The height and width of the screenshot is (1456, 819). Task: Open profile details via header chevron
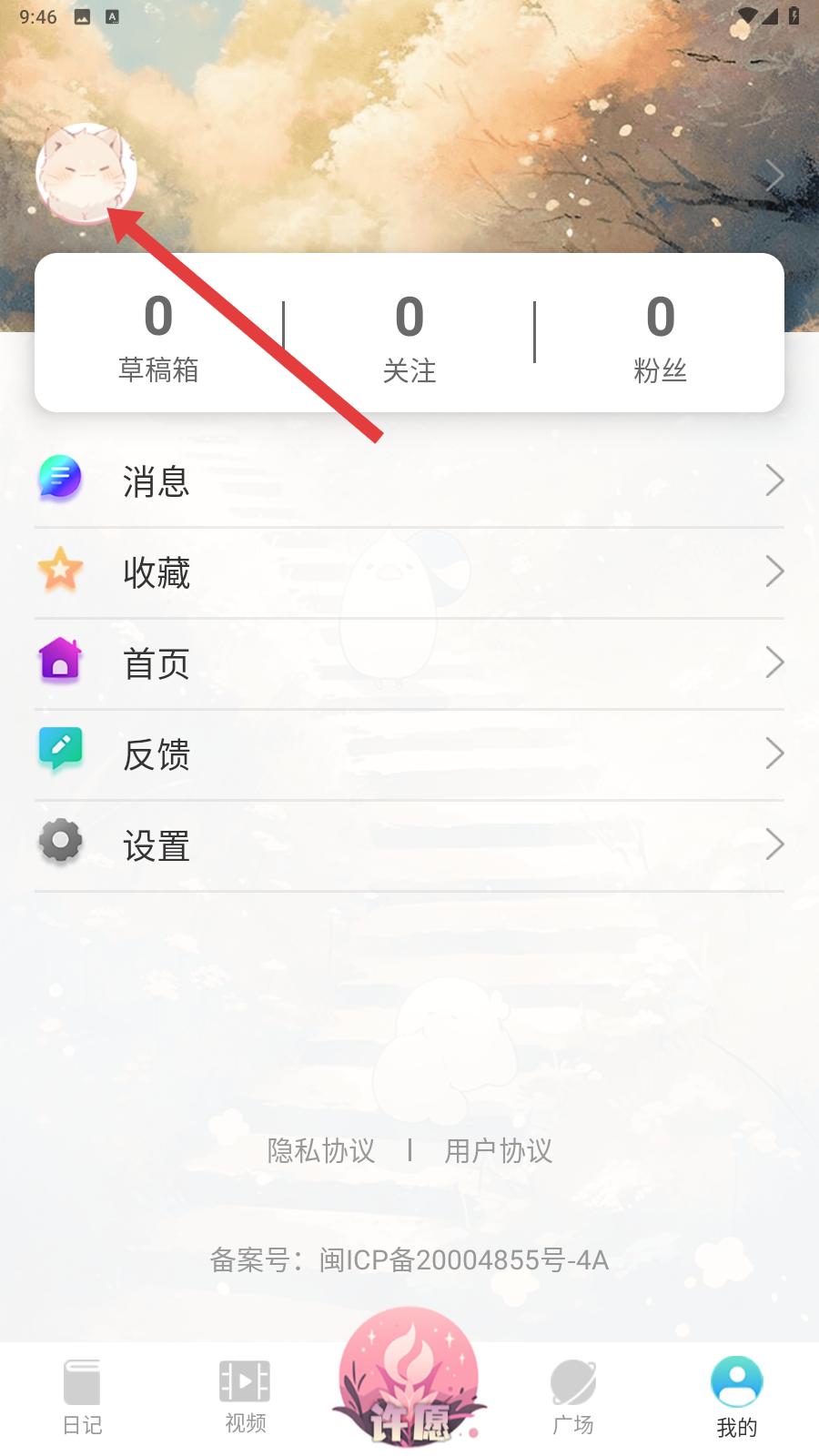pyautogui.click(x=773, y=175)
